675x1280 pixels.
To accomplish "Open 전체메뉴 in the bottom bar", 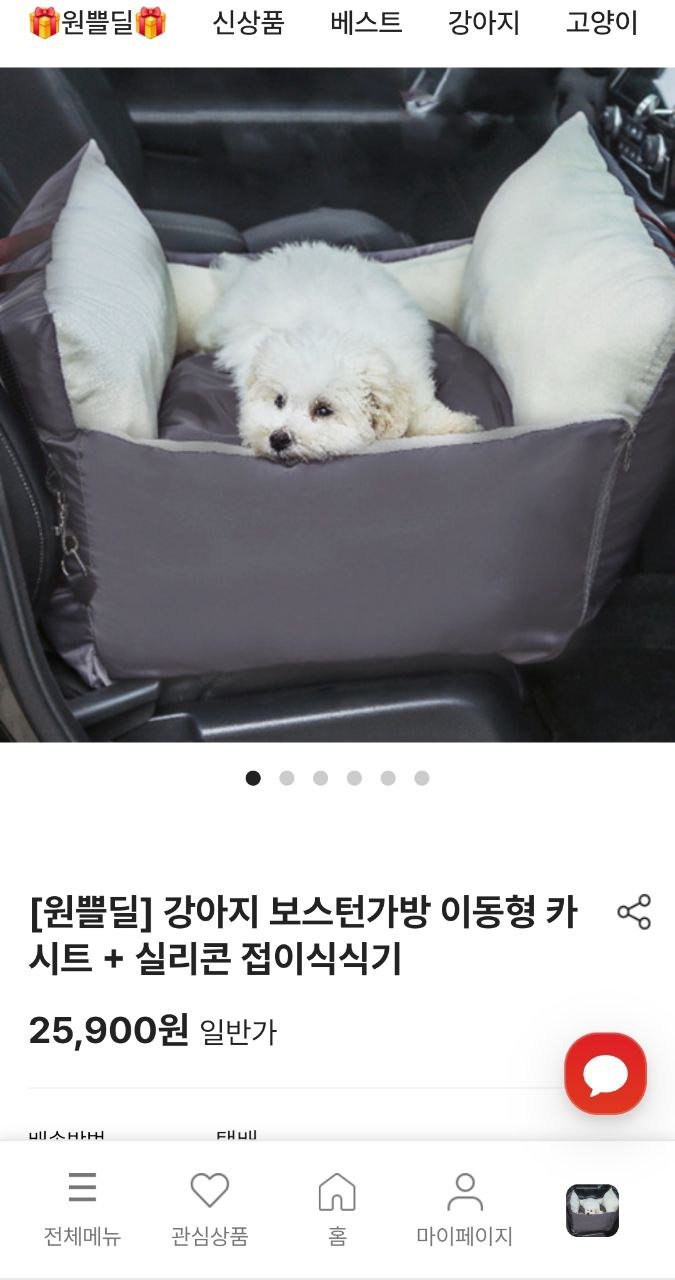I will 82,1210.
